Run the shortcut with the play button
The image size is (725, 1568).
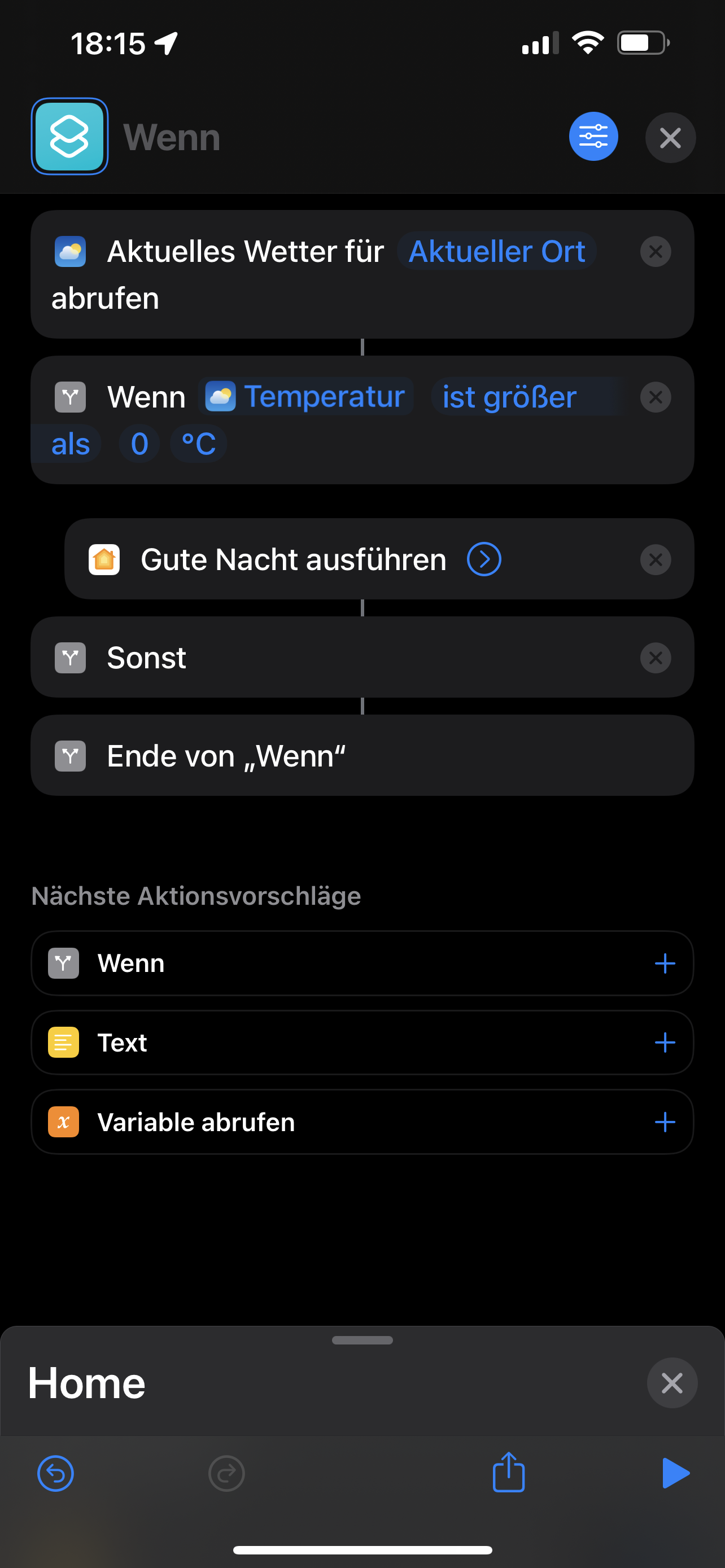(675, 1473)
